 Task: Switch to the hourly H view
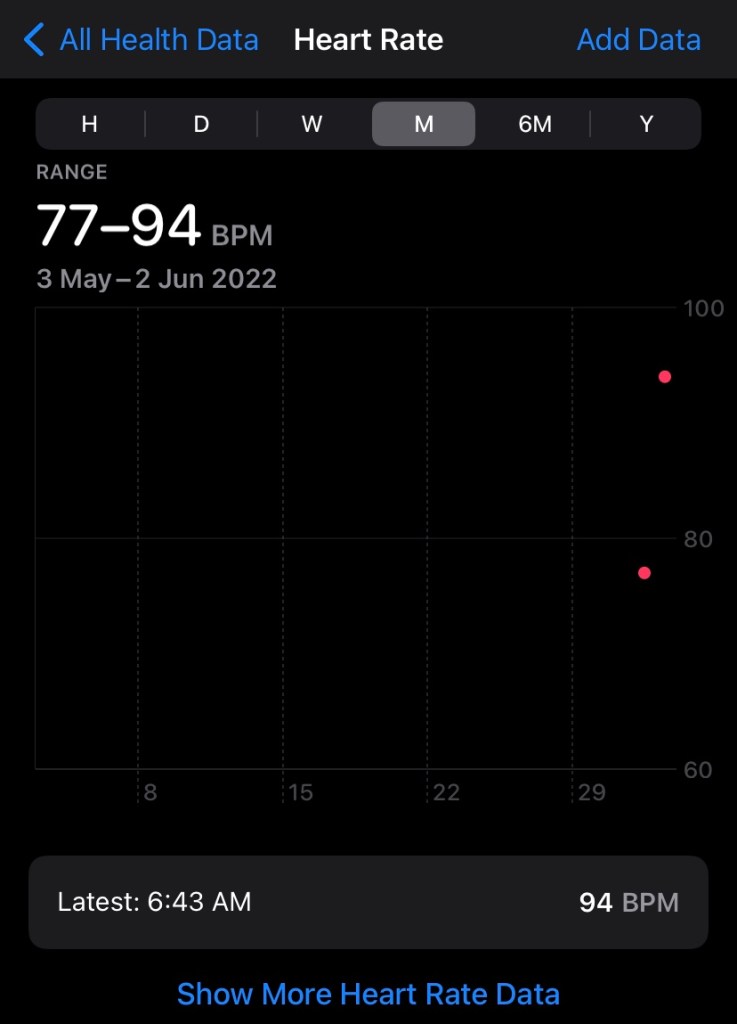point(90,124)
